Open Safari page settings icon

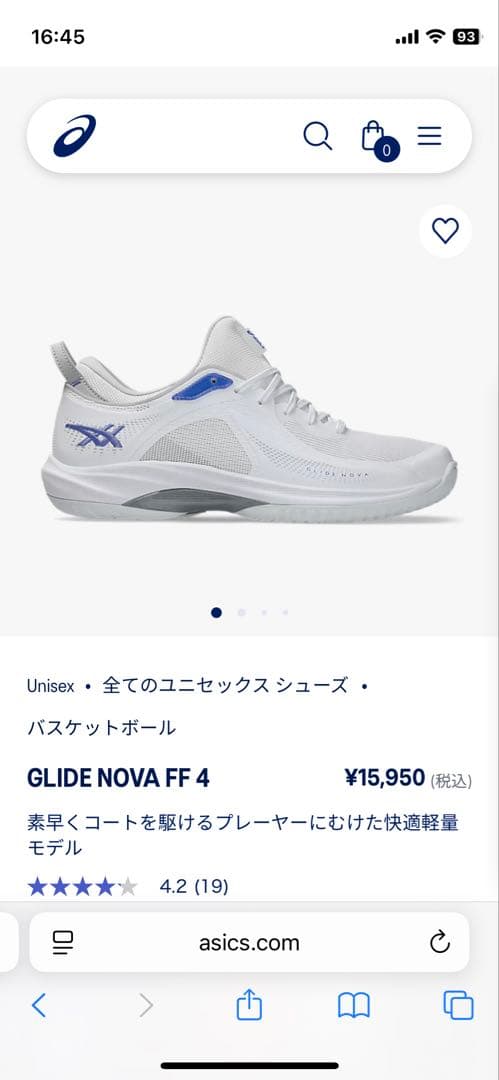click(63, 942)
